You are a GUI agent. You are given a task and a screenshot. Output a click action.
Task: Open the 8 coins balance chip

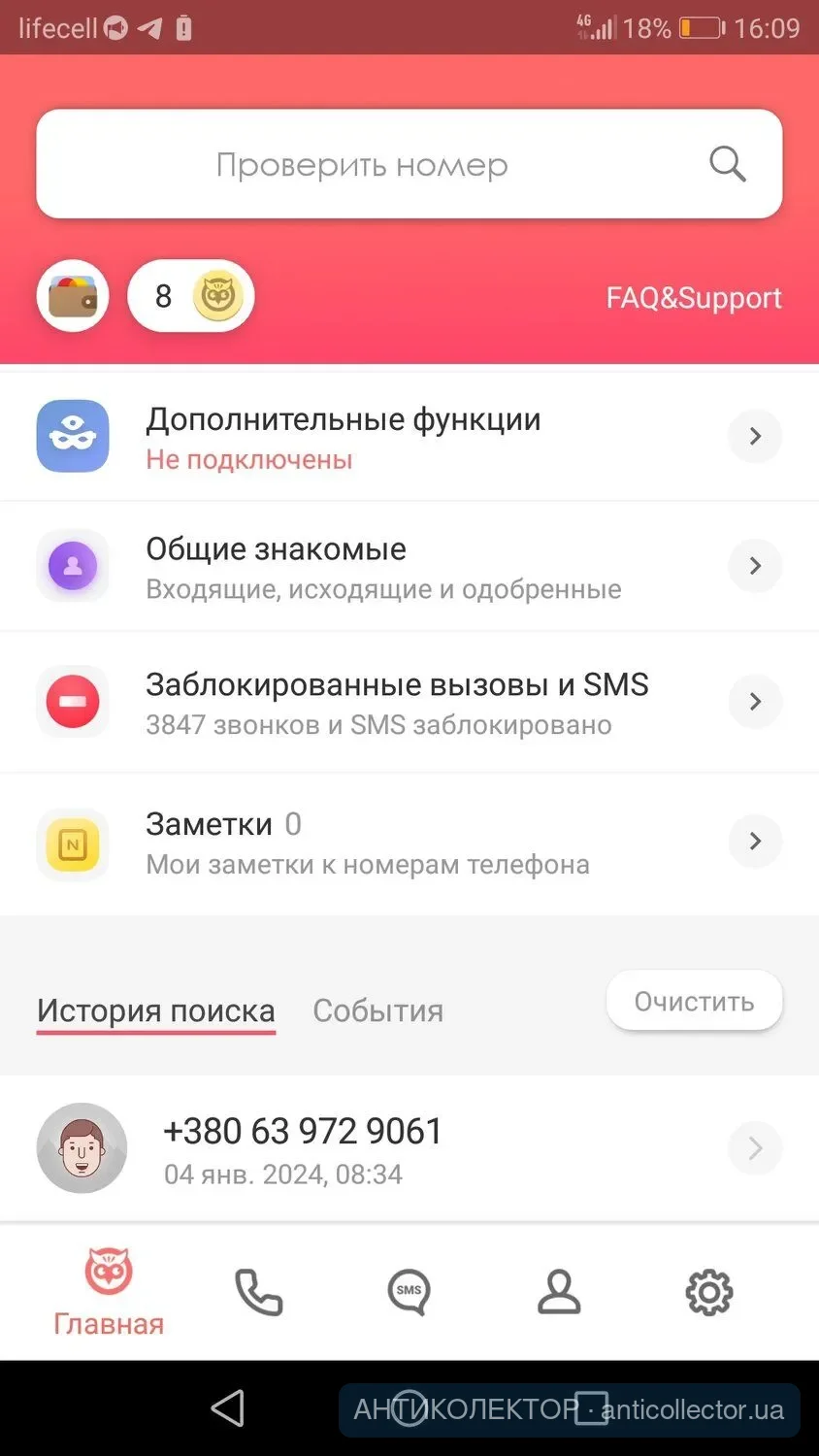pyautogui.click(x=191, y=296)
